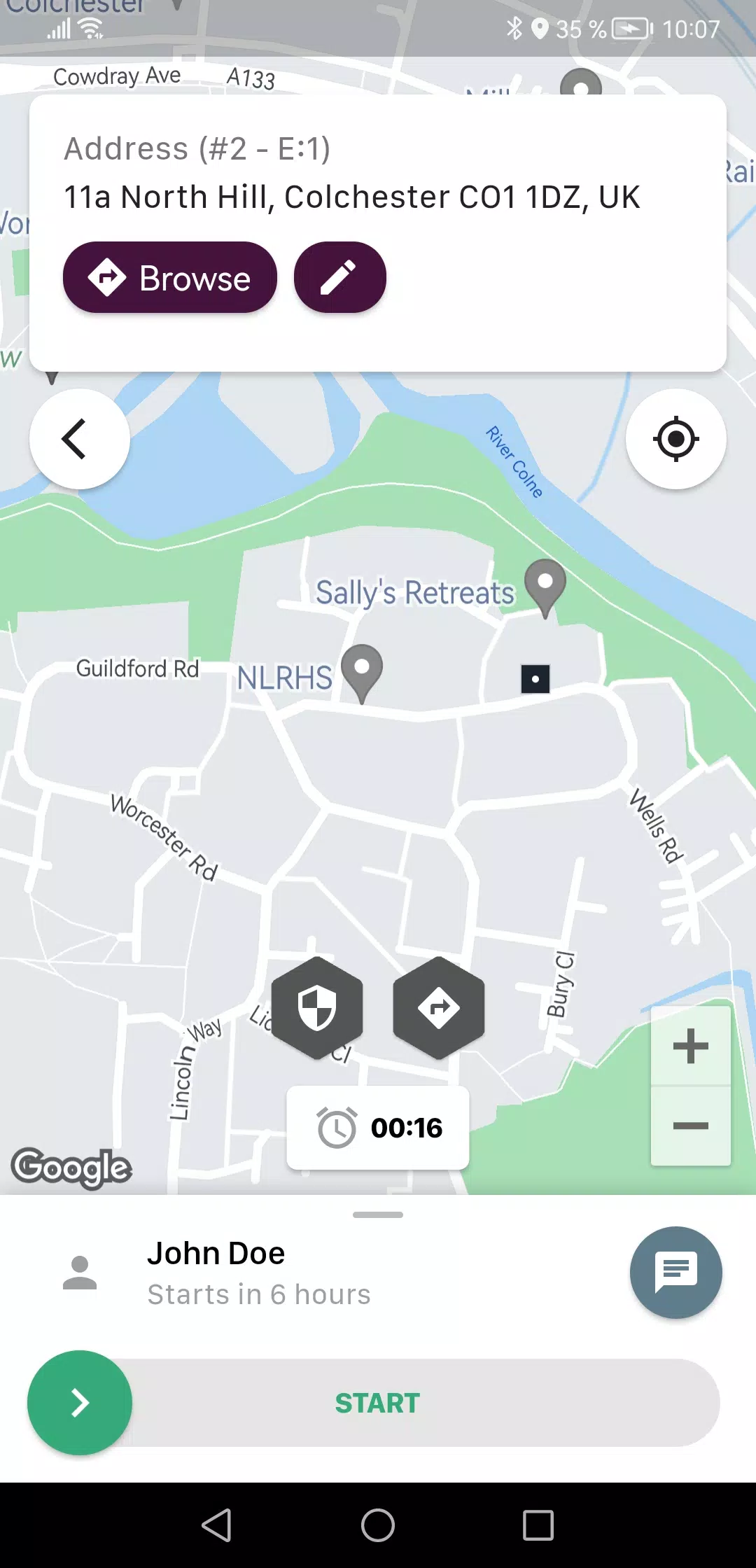756x1568 pixels.
Task: Edit the address with the pencil button
Action: [x=339, y=278]
